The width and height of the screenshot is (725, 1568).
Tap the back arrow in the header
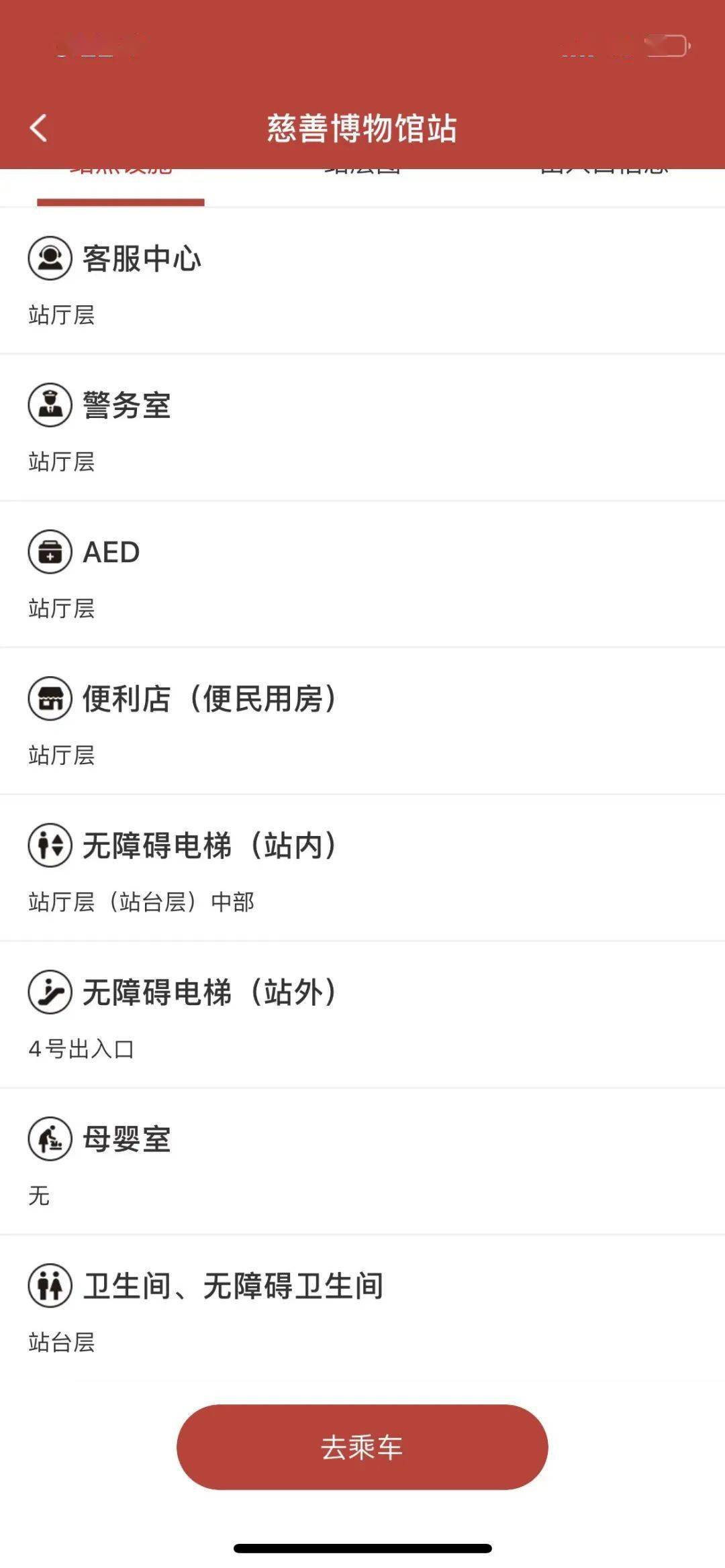pyautogui.click(x=39, y=126)
